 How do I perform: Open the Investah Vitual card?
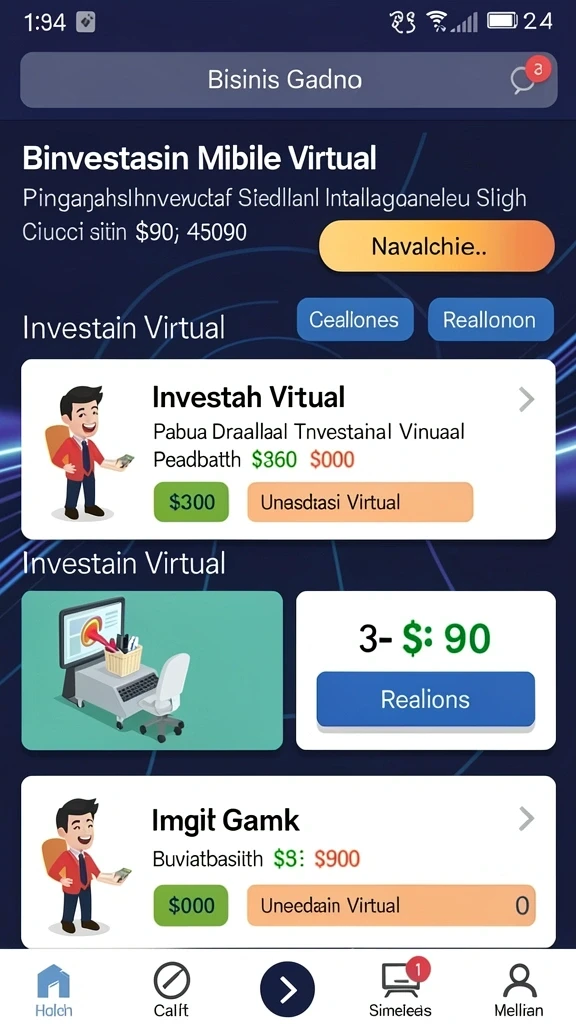(289, 449)
